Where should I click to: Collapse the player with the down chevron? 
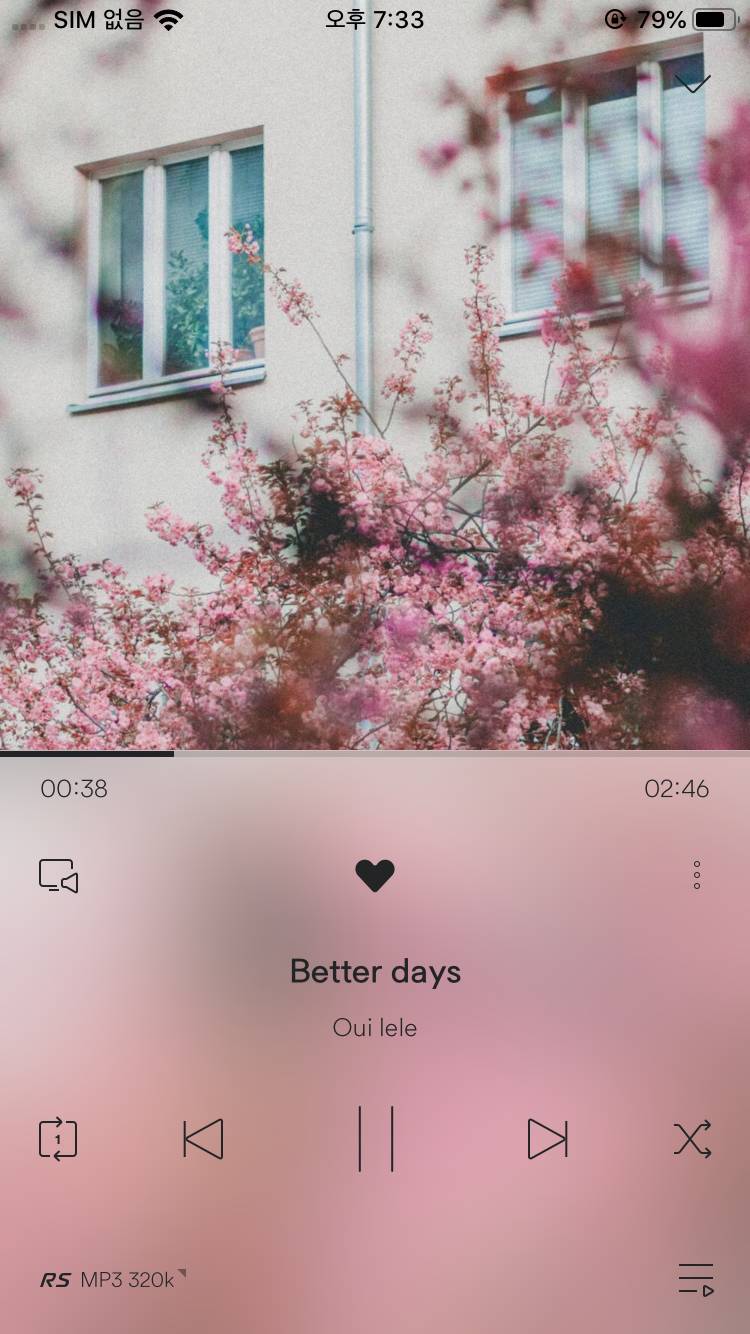coord(692,83)
